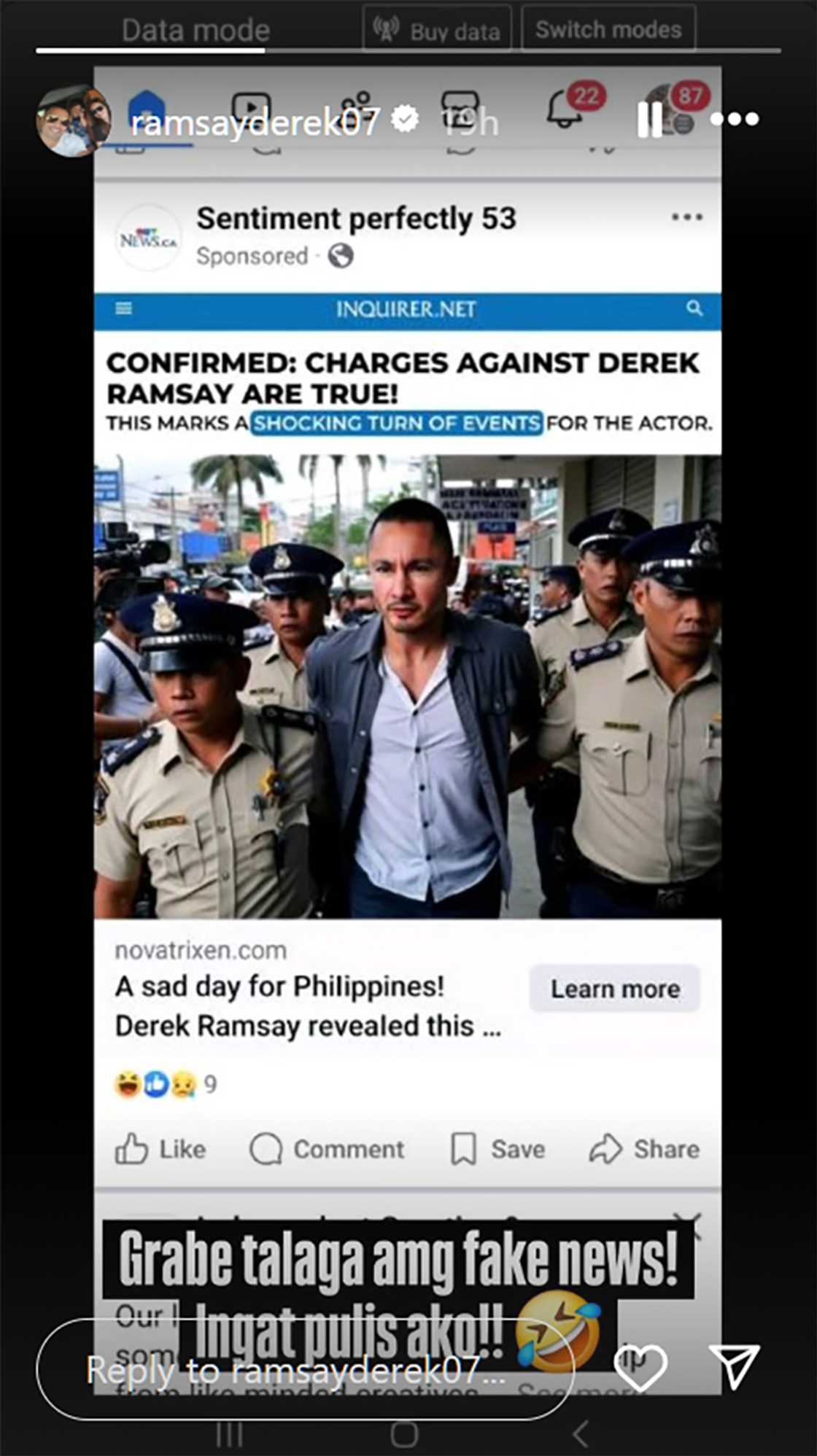Viewport: 817px width, 1456px height.
Task: Expand the hamburger menu on INQUIRER.NET header
Action: (x=123, y=308)
